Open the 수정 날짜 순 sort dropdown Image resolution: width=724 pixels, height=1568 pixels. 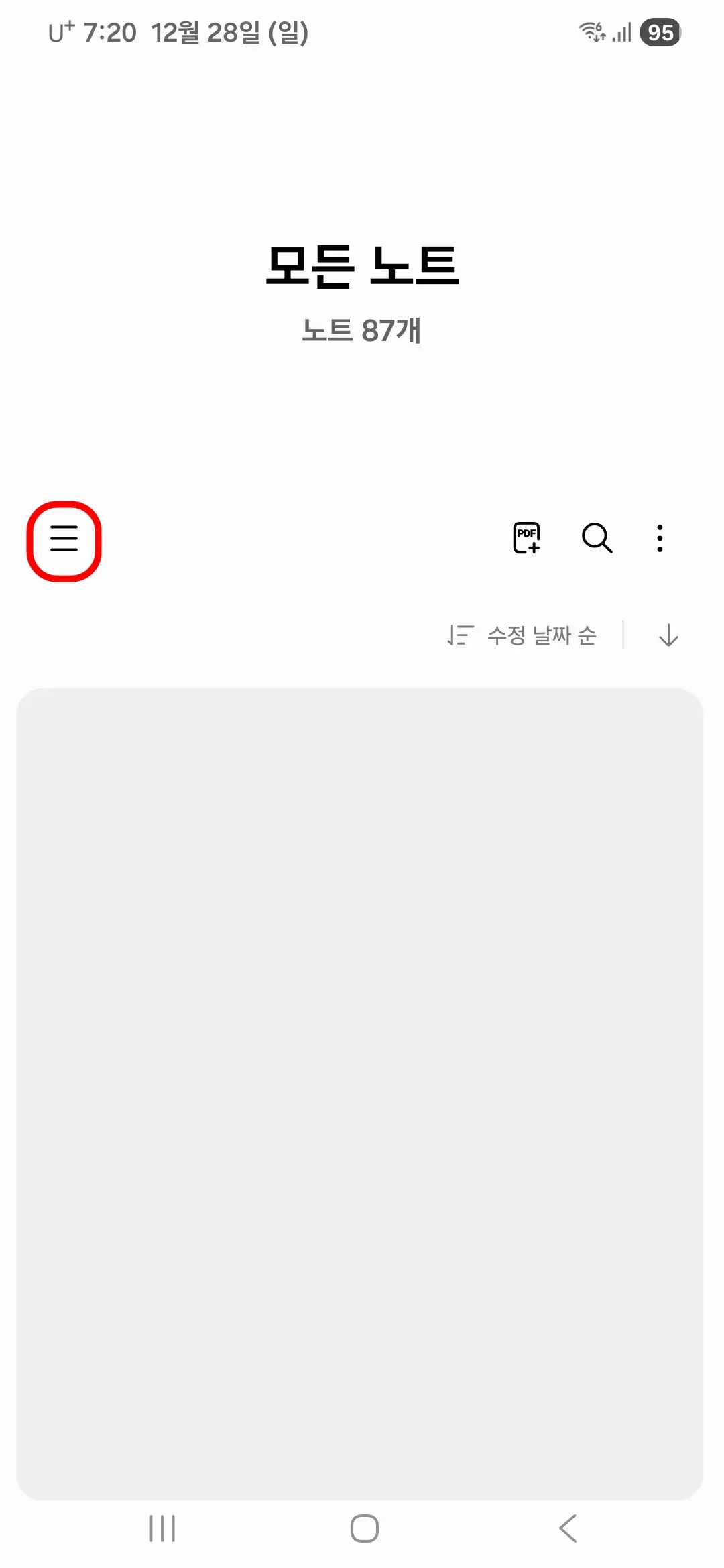coord(543,635)
